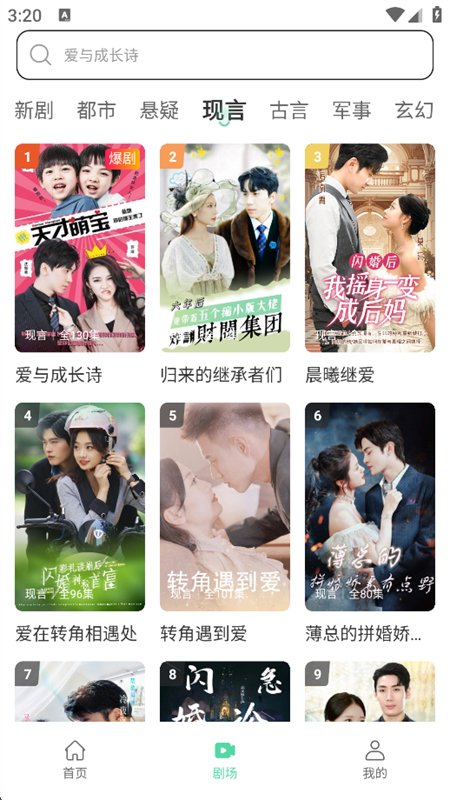Open the 玄幻 category tab
Viewport: 450px width, 800px height.
pyautogui.click(x=414, y=110)
